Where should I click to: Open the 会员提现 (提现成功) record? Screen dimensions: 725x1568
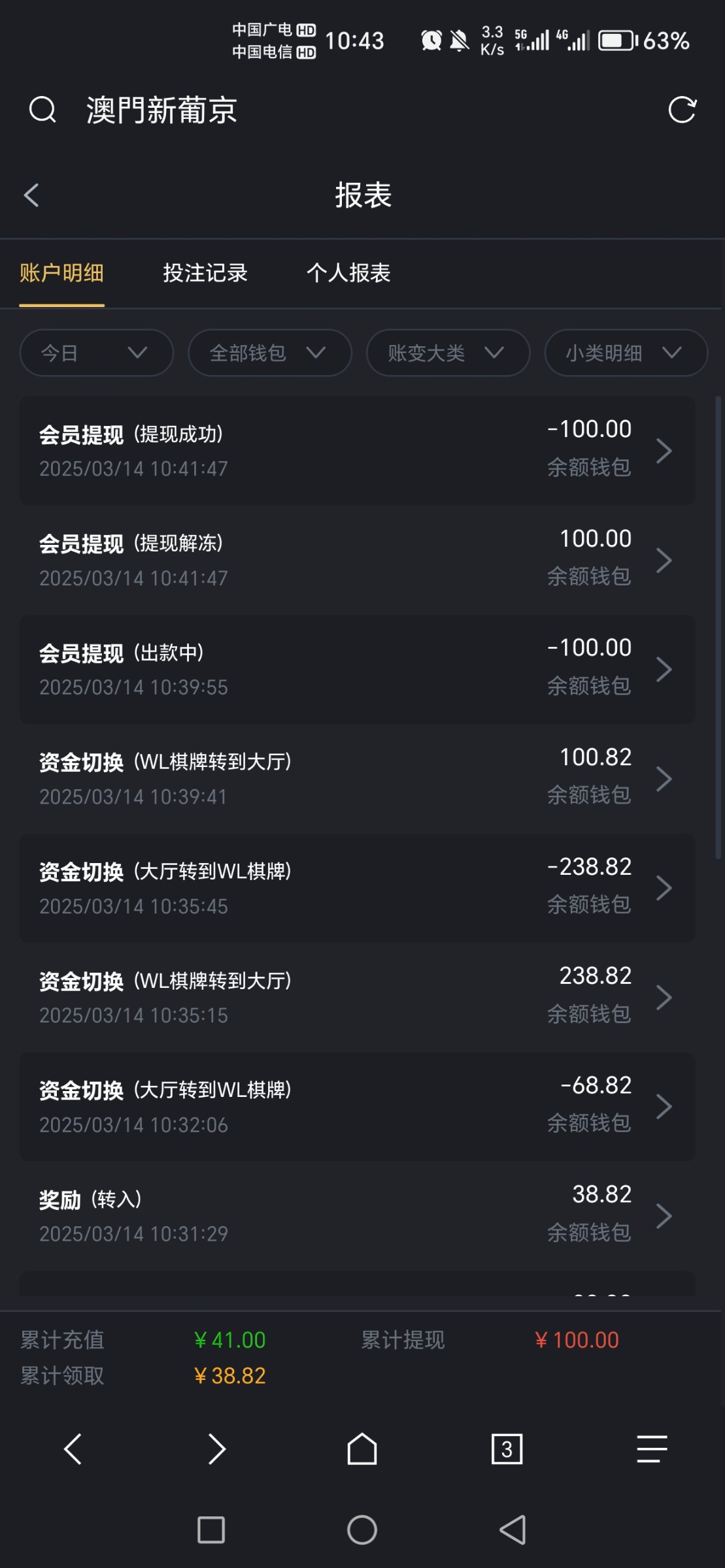click(x=357, y=451)
